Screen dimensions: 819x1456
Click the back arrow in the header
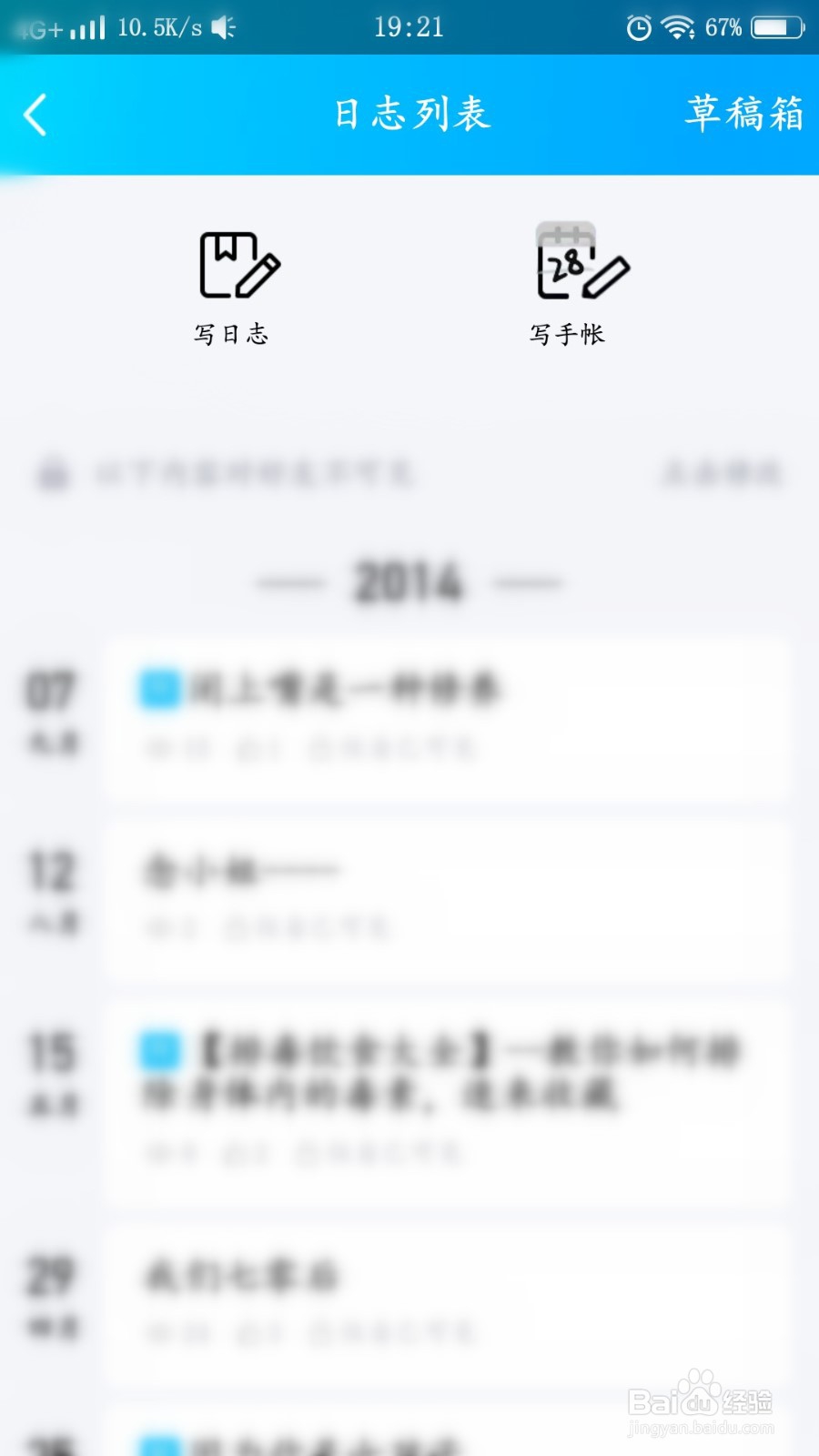35,116
